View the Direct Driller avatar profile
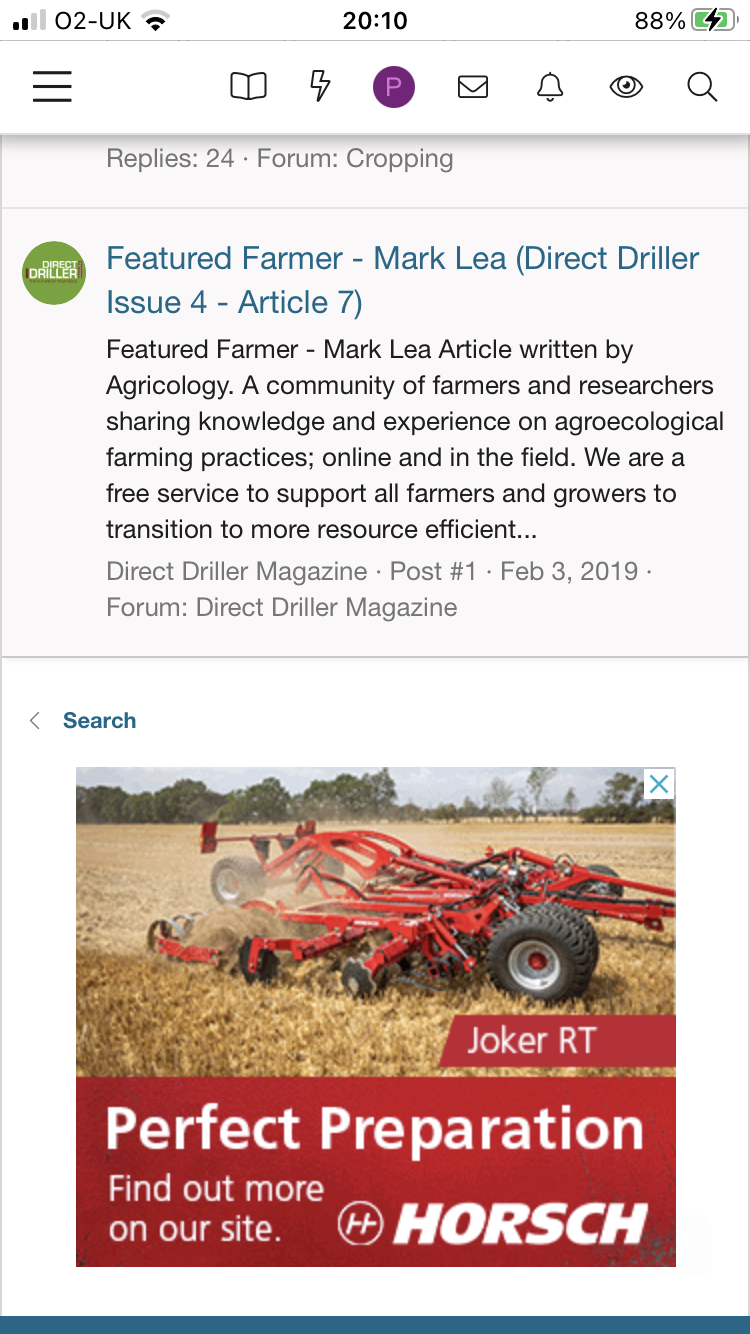Screen dimensions: 750x1334 (x=54, y=273)
